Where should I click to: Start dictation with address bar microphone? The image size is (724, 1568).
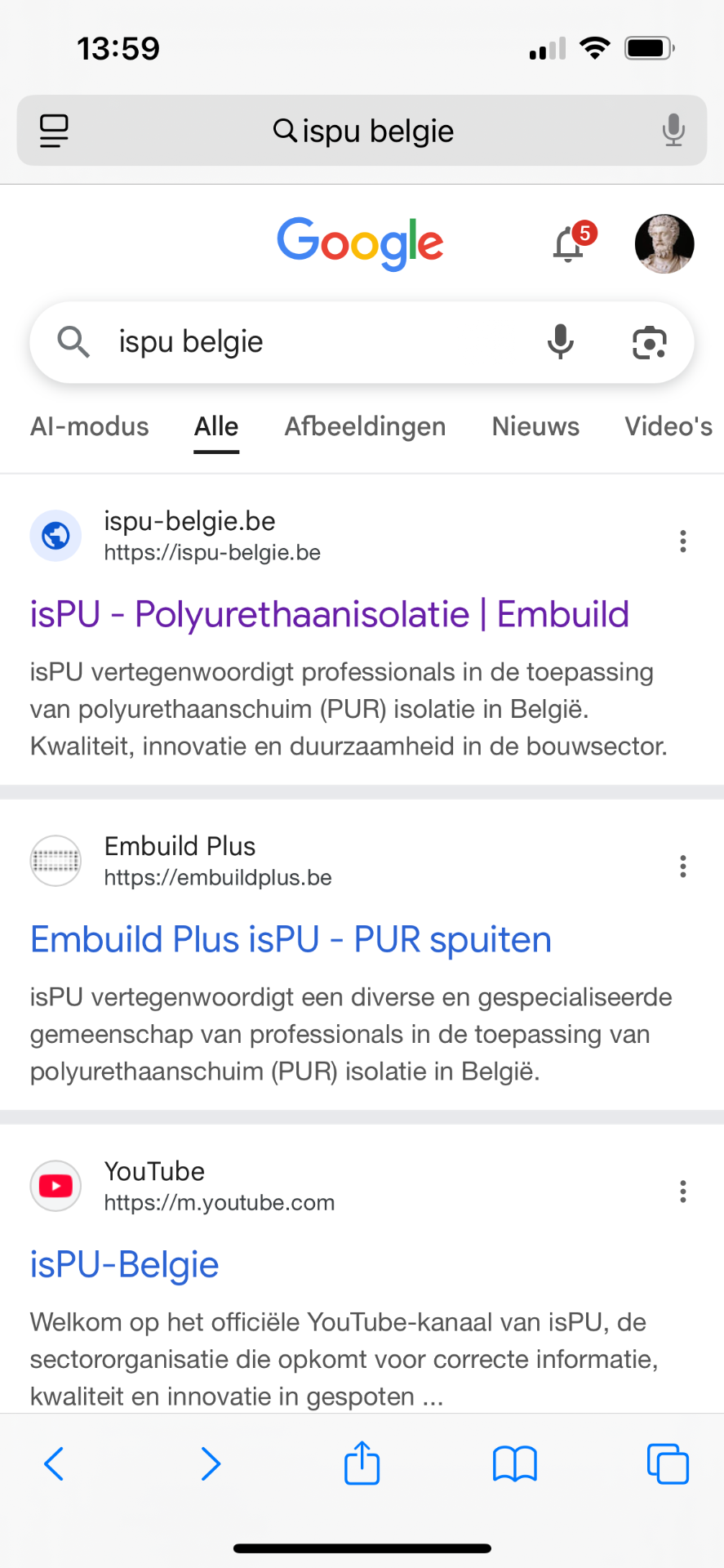(673, 131)
